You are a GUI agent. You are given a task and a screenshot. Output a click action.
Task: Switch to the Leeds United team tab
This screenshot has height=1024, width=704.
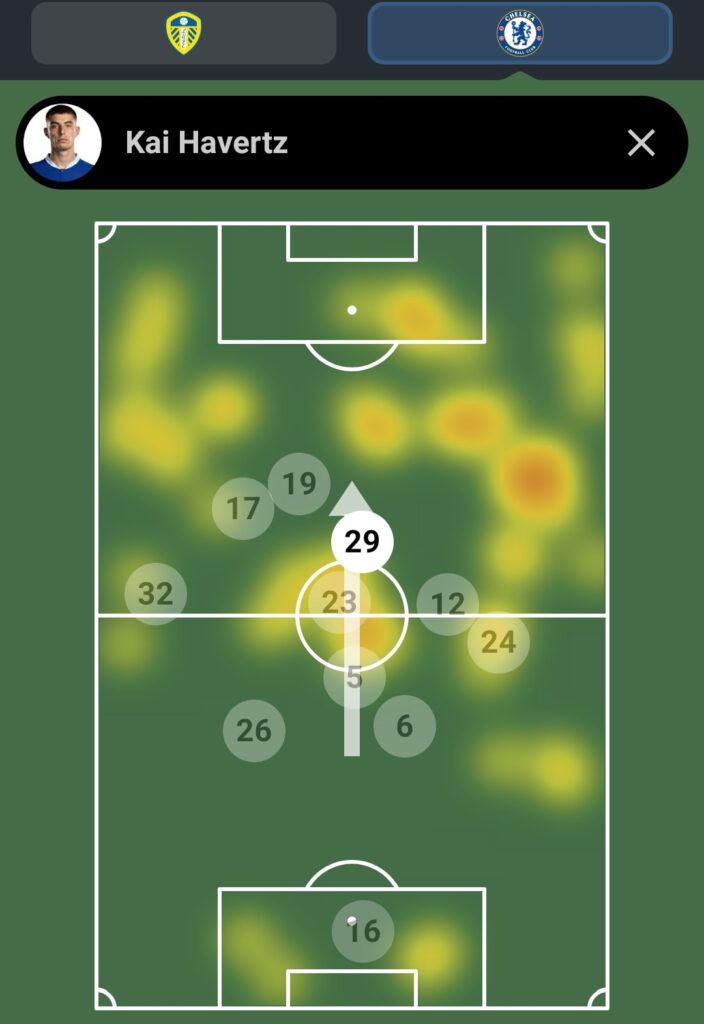[x=183, y=33]
